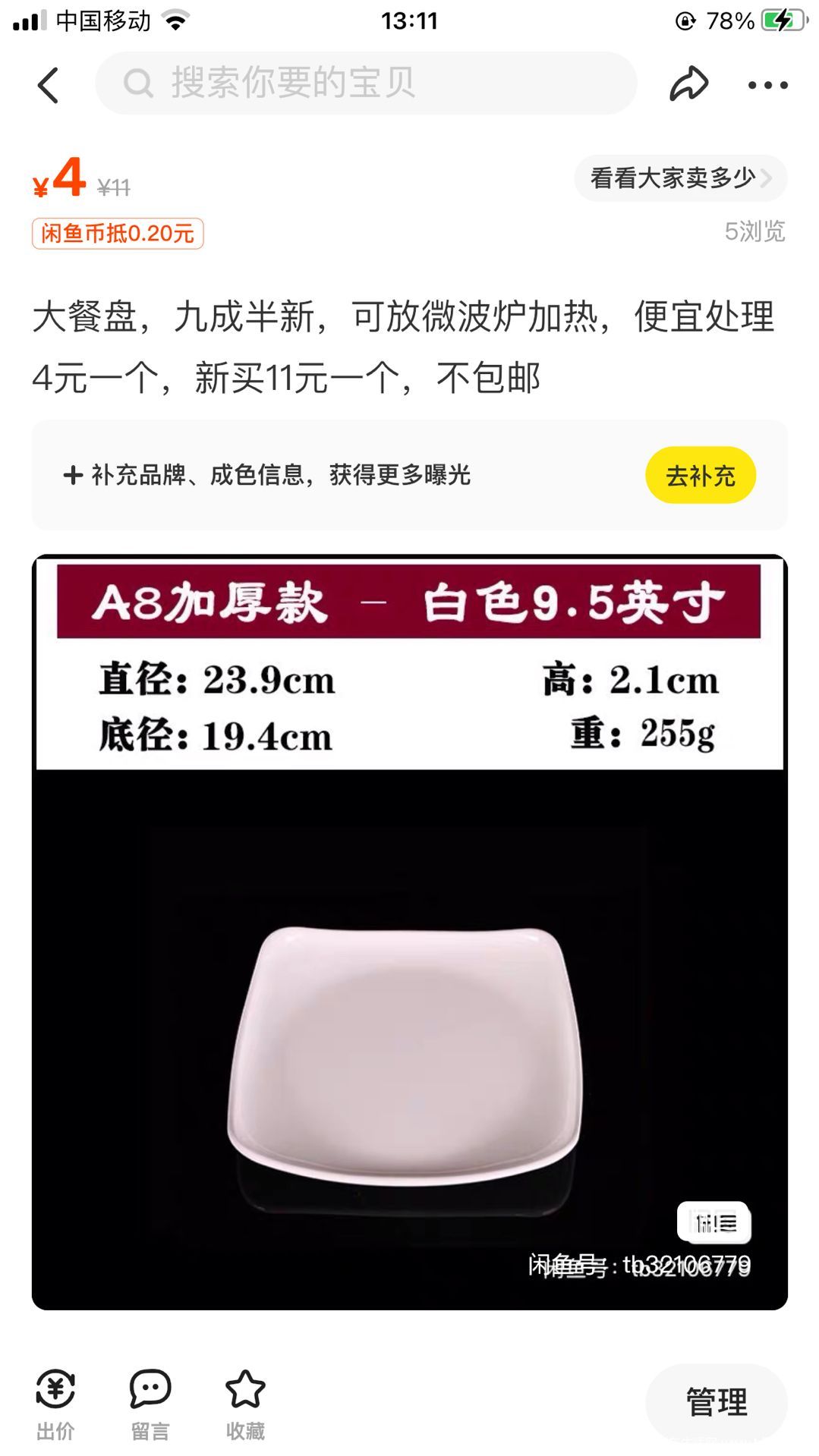Screen dimensions: 819x1456
Task: Go back using the top-left arrow
Action: (48, 85)
